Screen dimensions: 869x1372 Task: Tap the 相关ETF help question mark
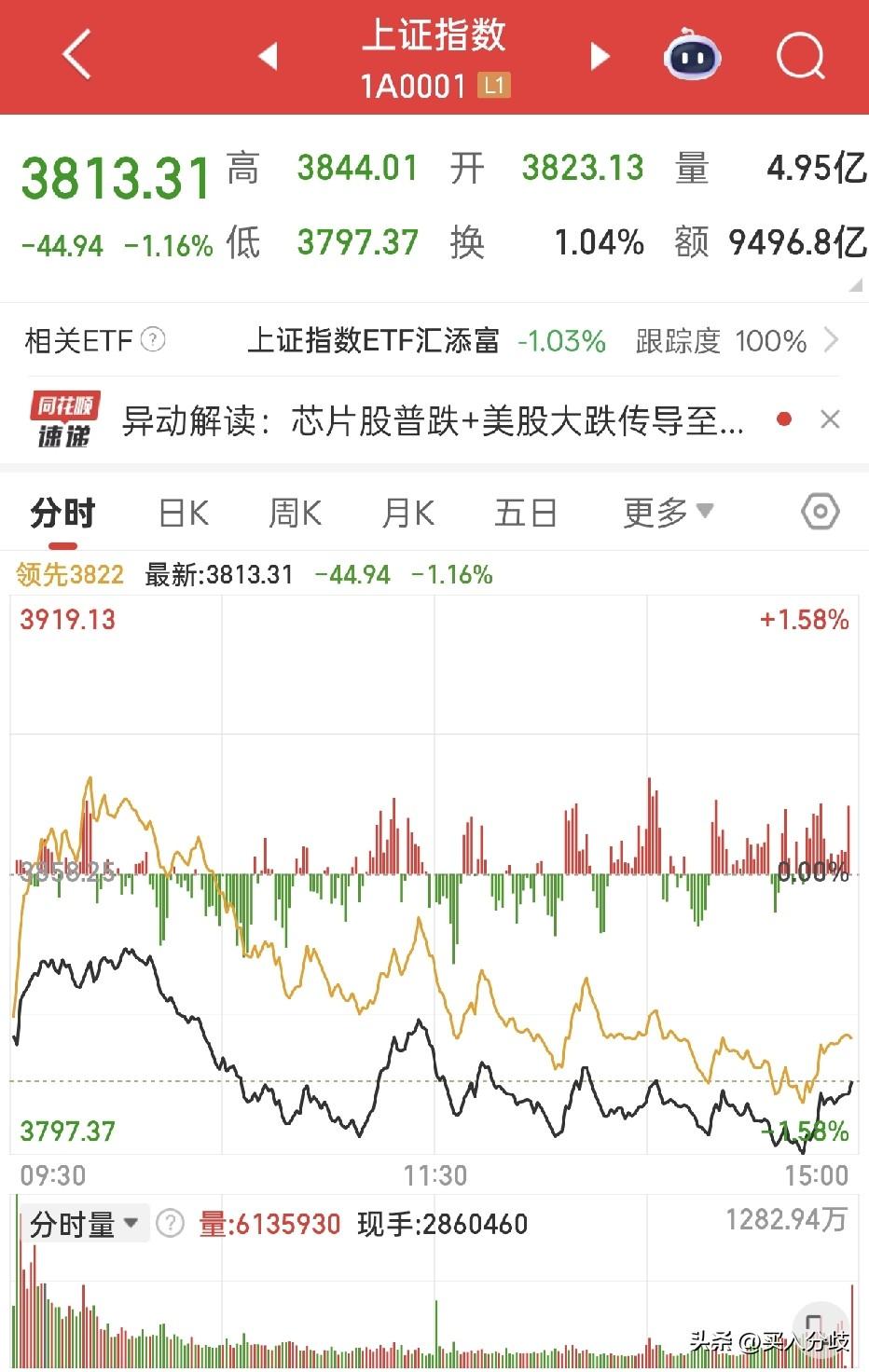[x=153, y=339]
